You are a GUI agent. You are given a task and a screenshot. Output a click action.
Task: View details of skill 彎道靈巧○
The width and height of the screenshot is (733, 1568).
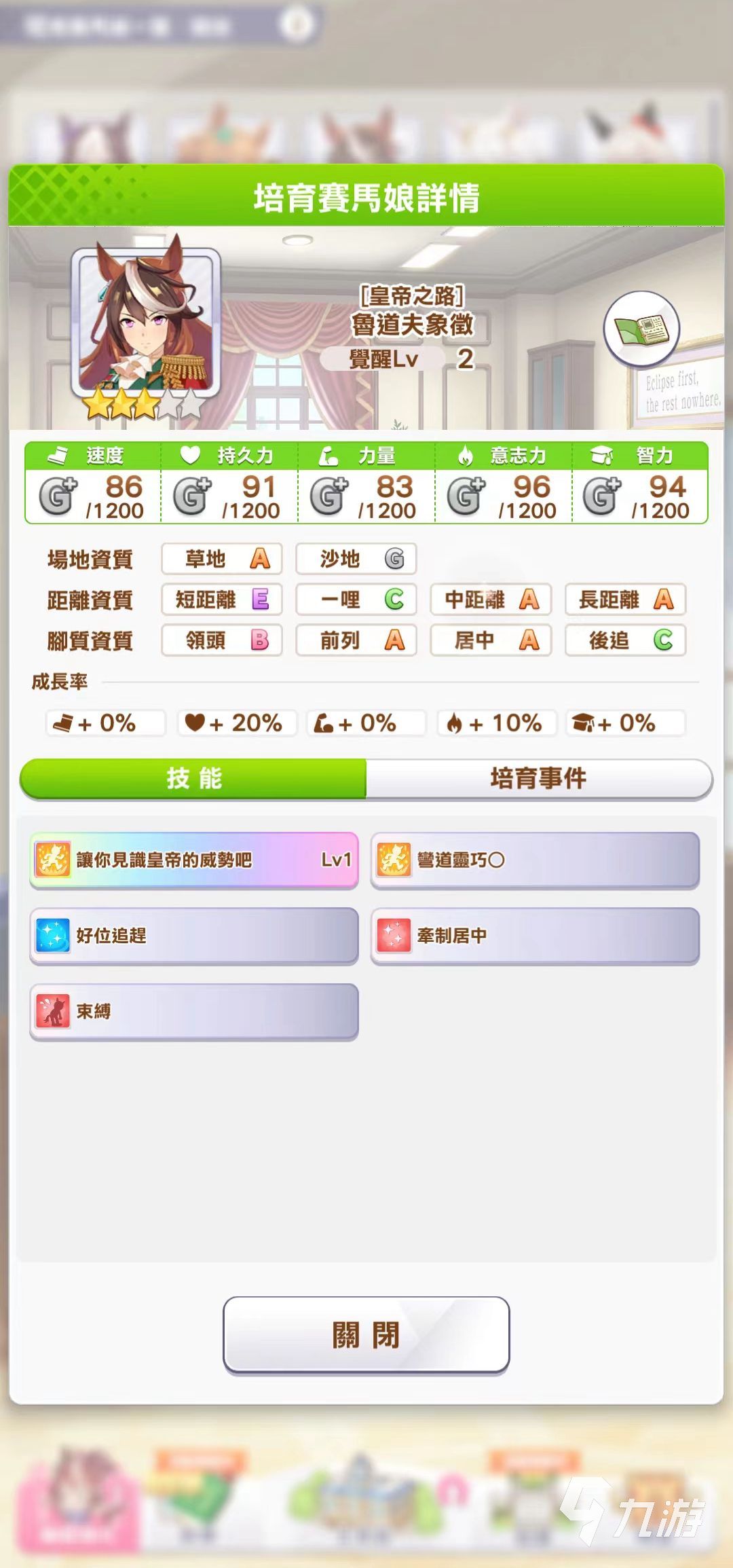coord(535,860)
